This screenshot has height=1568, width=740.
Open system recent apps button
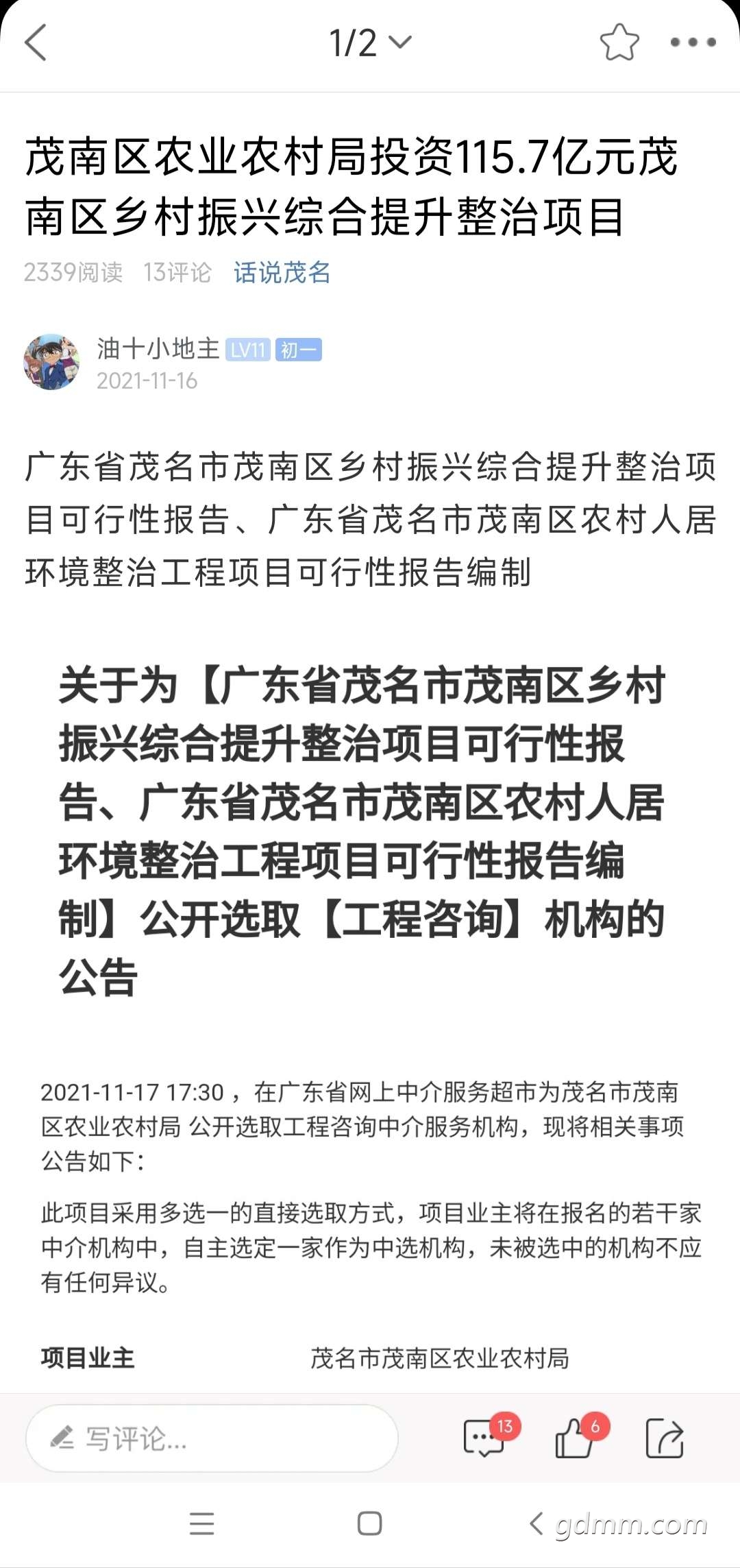pos(201,1523)
